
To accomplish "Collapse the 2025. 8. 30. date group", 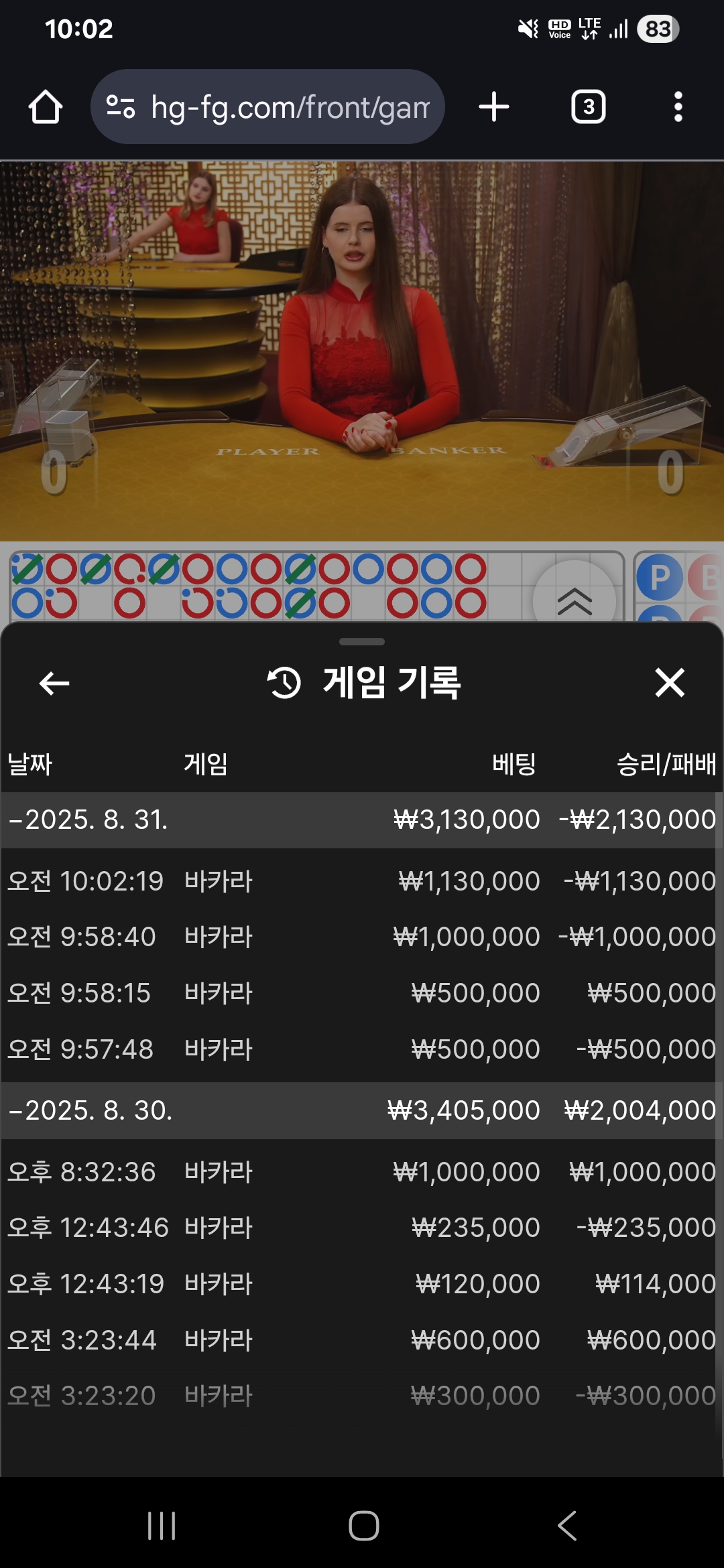I will 90,1110.
